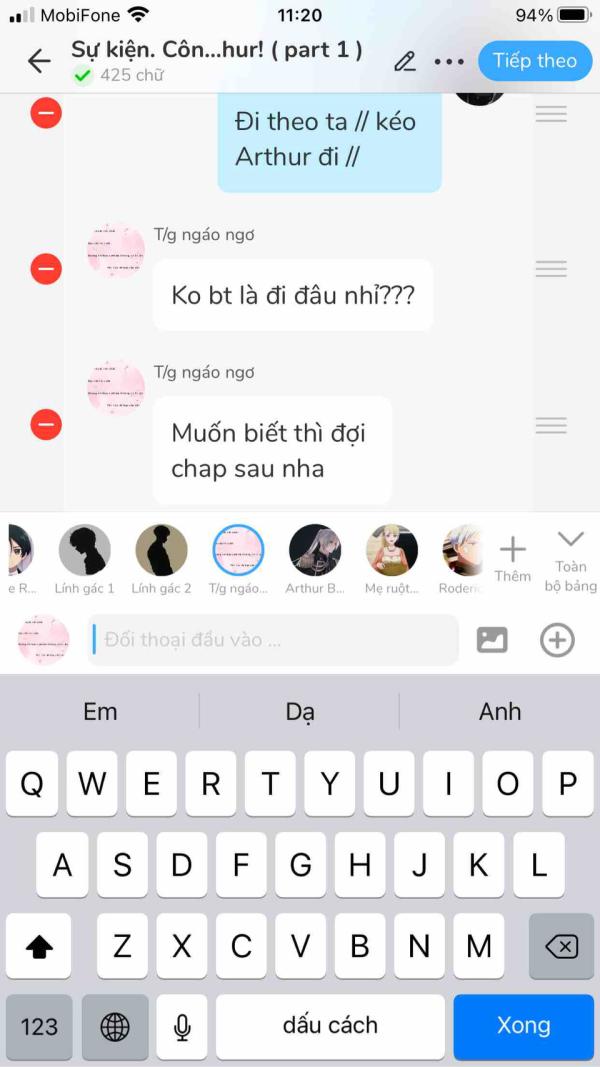Edit the chapter title with pencil icon
This screenshot has height=1067, width=600.
(x=404, y=61)
